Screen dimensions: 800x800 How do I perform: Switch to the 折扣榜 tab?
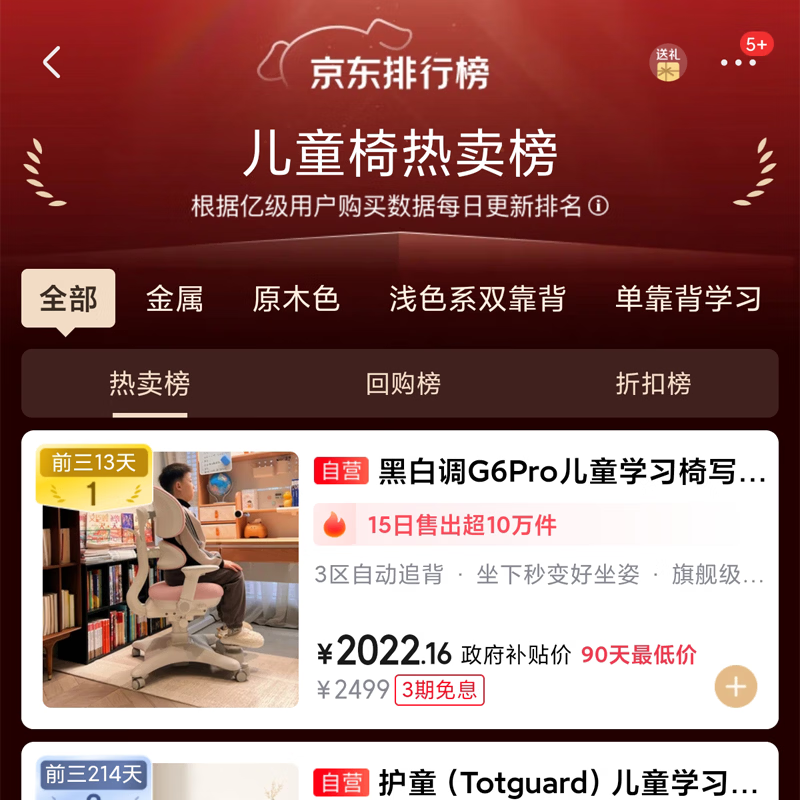pos(653,384)
